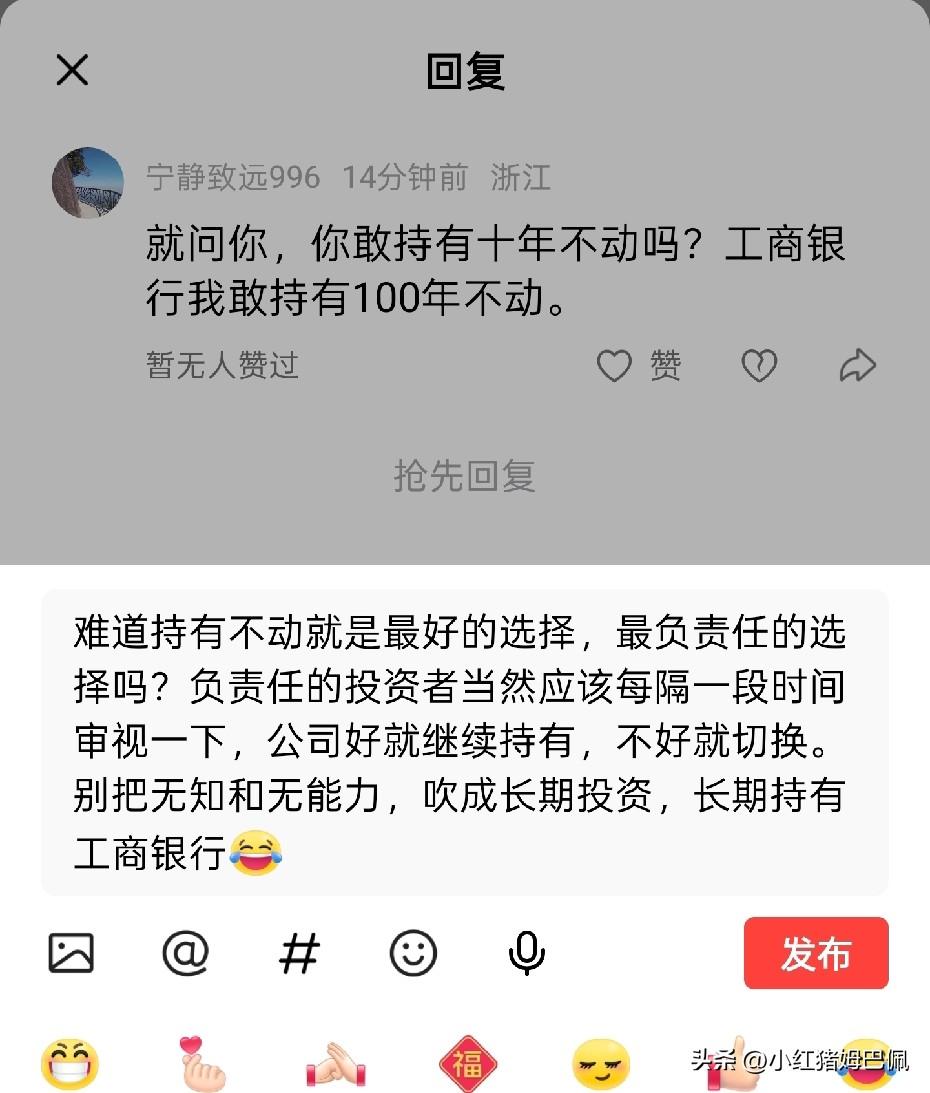Tap the 发布 publish button
Image resolution: width=930 pixels, height=1093 pixels.
point(815,953)
